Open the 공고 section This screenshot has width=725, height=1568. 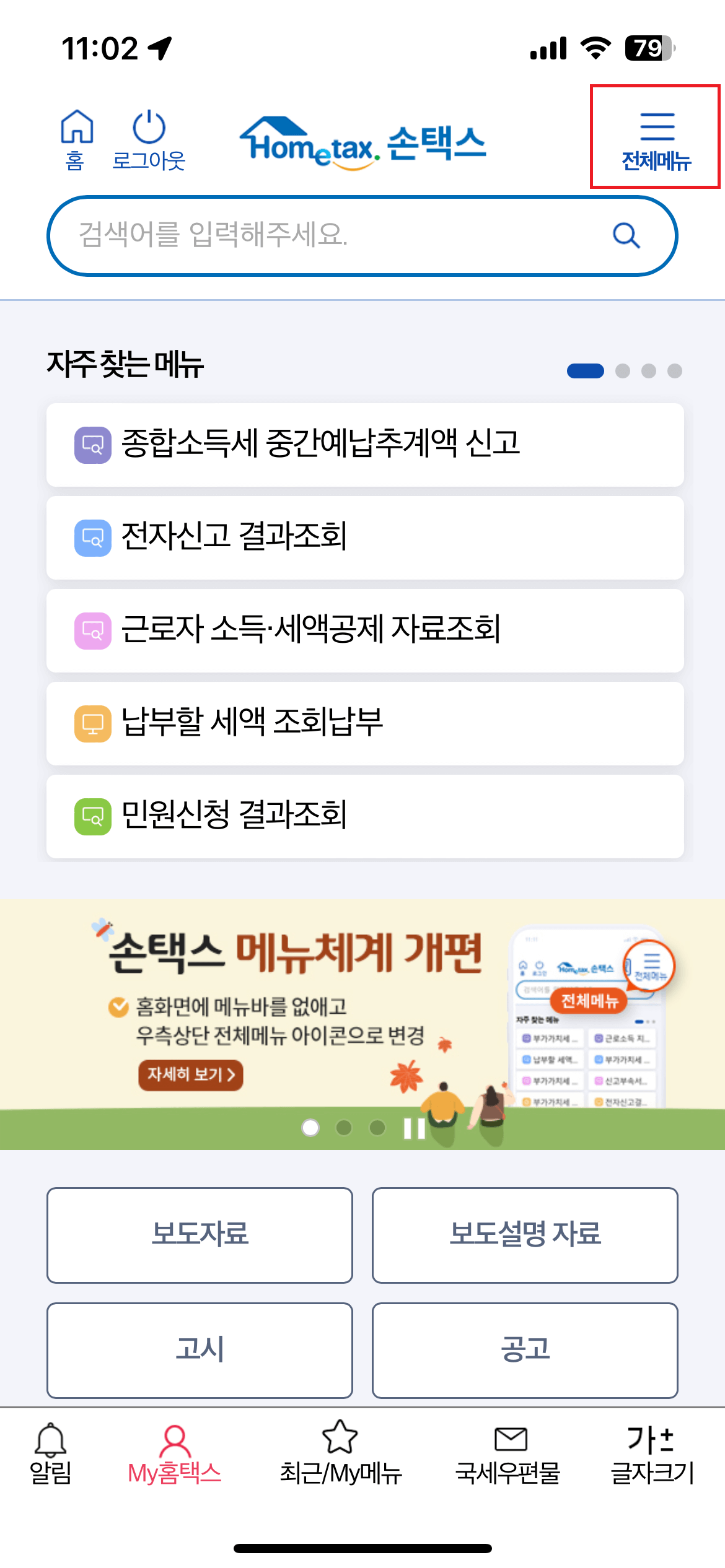click(525, 1350)
